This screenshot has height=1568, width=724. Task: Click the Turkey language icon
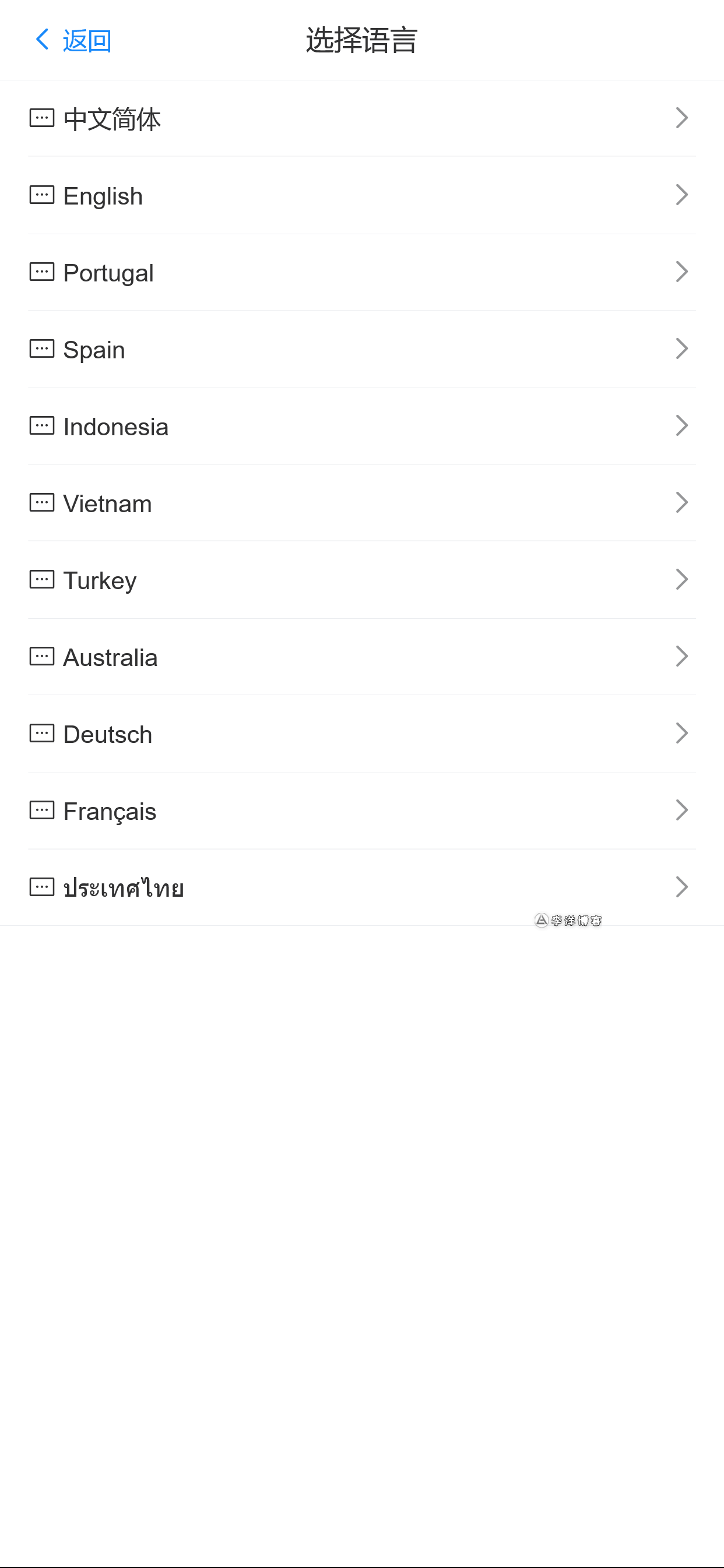coord(41,579)
